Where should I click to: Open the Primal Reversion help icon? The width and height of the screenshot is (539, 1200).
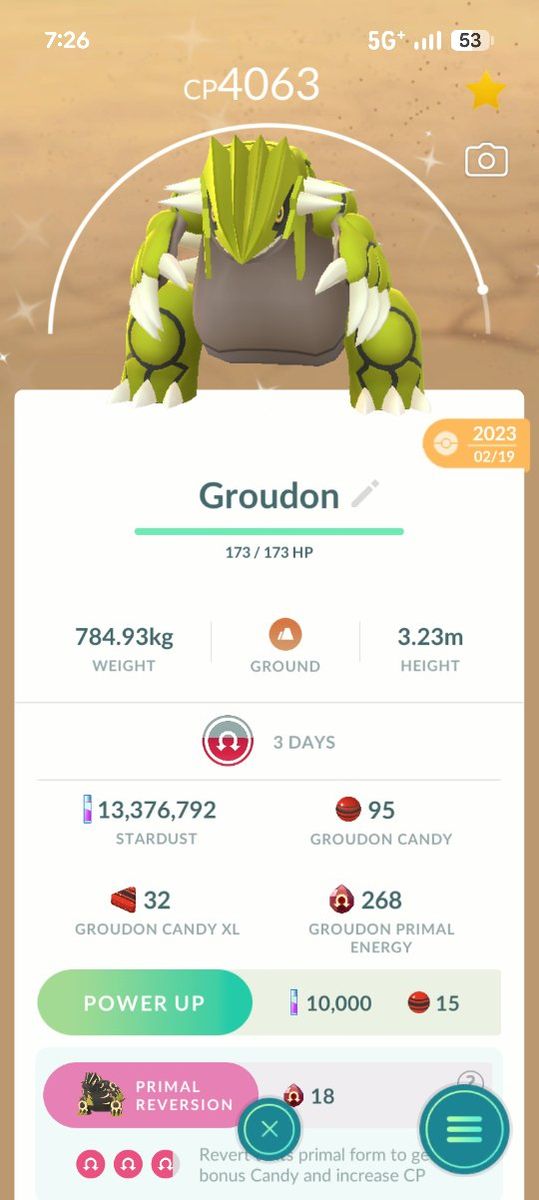click(471, 1083)
